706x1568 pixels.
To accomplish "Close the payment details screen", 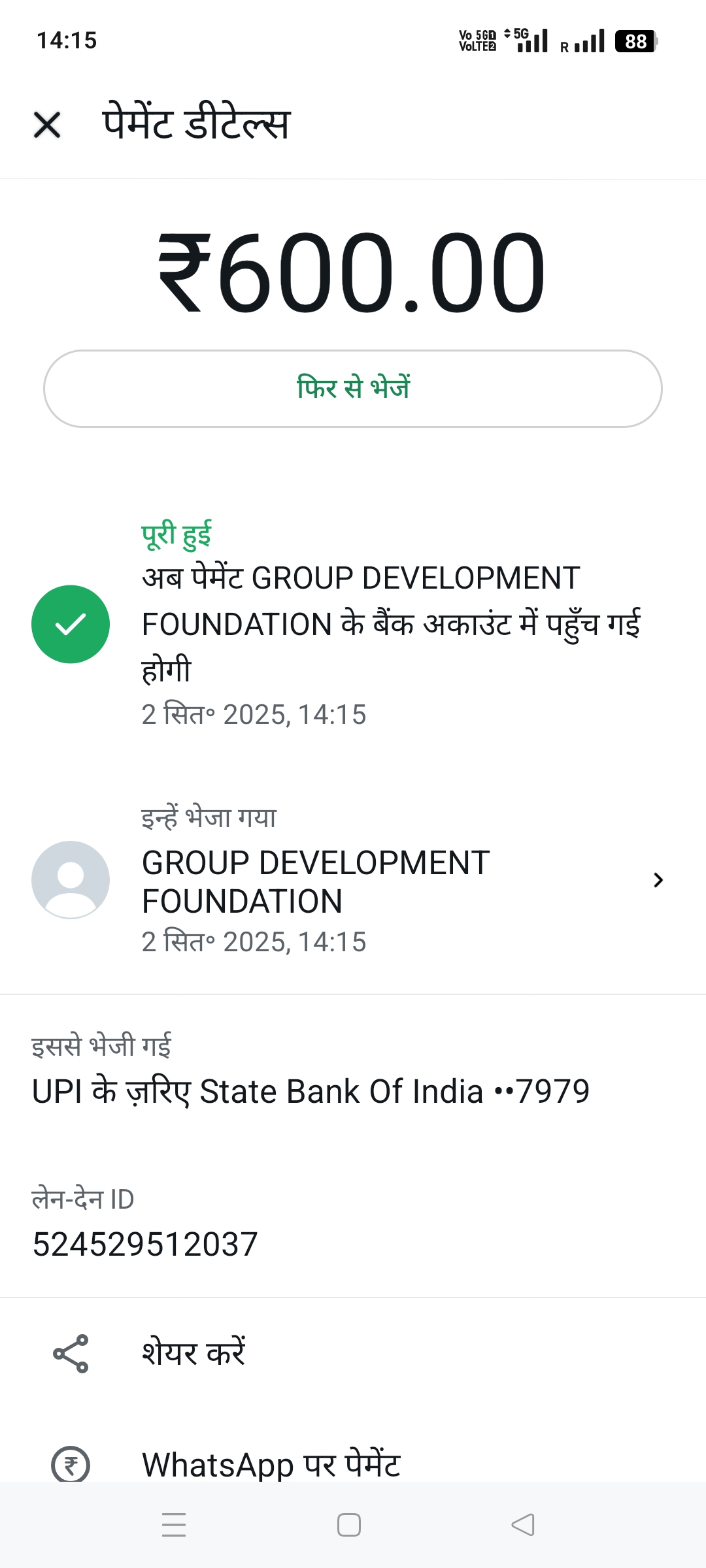I will (x=47, y=125).
